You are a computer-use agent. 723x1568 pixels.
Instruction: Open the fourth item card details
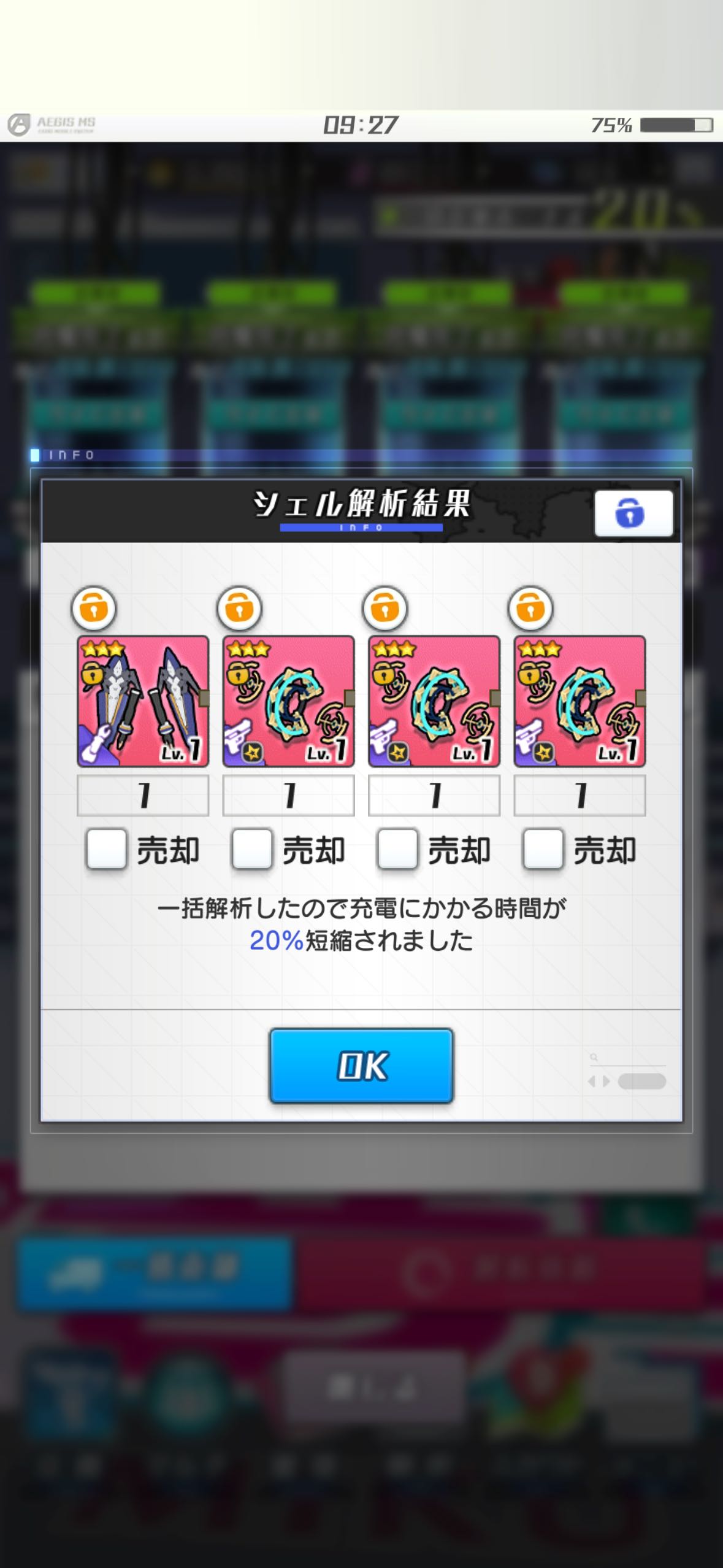[x=580, y=701]
